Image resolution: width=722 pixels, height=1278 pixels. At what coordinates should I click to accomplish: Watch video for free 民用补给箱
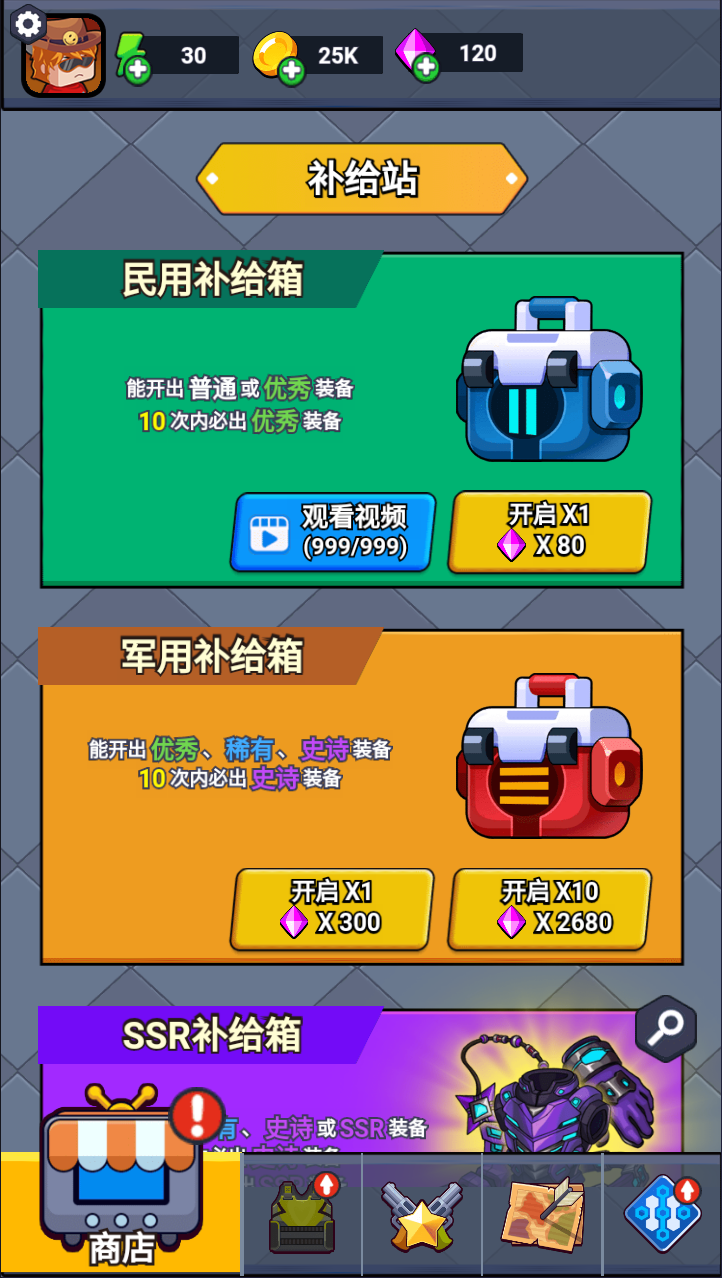coord(333,531)
